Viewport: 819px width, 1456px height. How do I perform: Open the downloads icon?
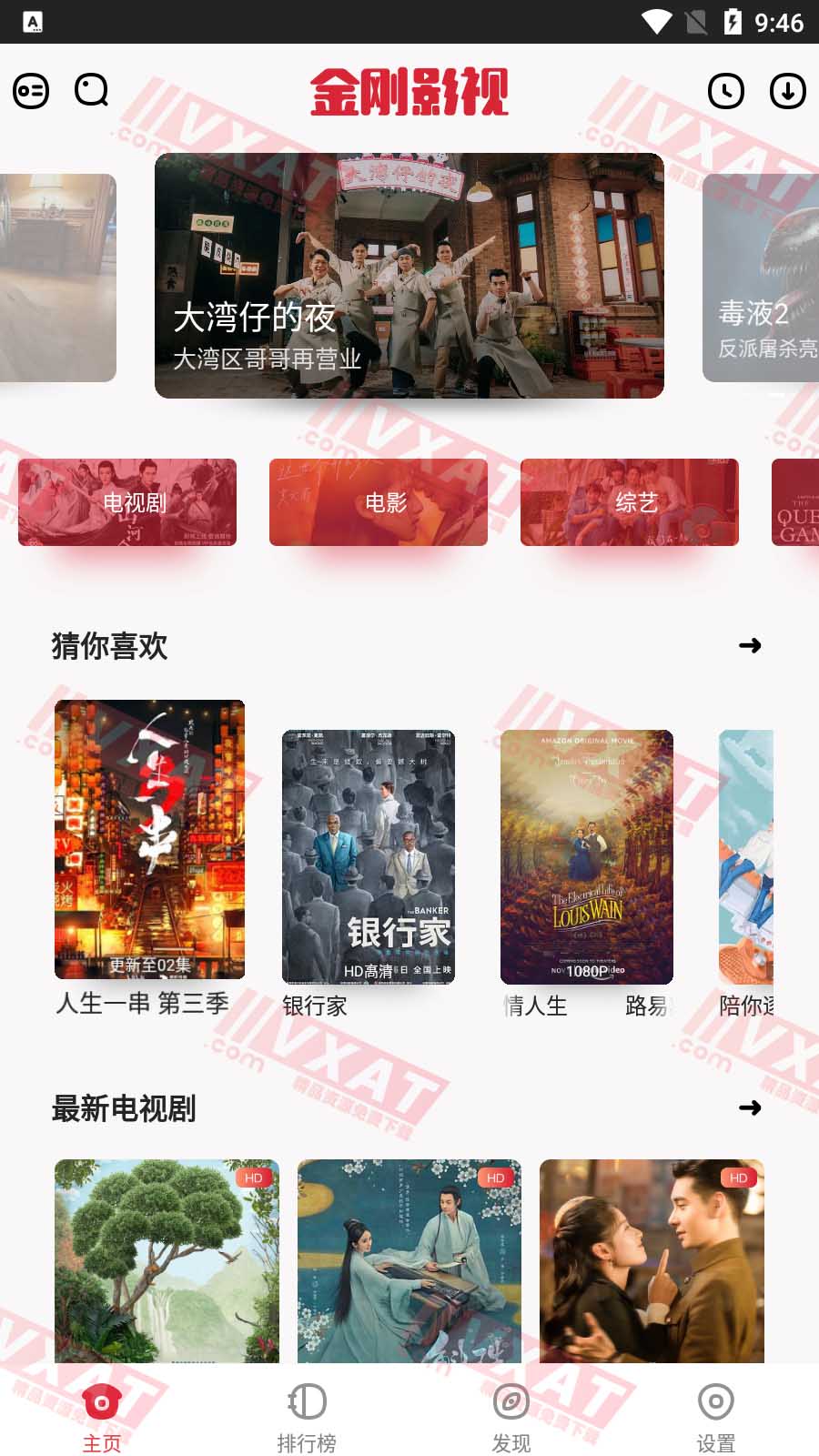[x=787, y=91]
